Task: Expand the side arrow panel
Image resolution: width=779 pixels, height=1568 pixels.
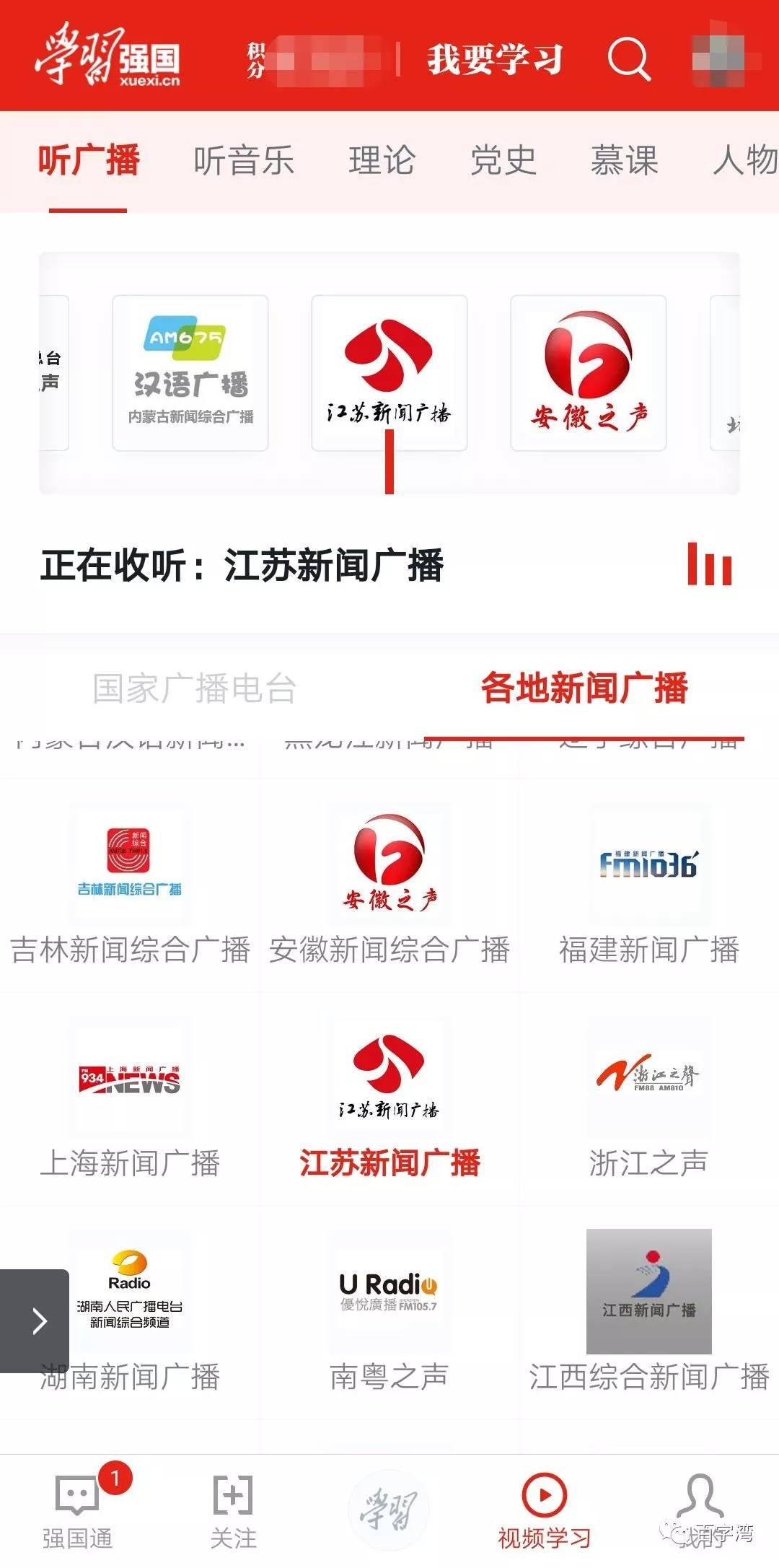Action: coord(35,1320)
